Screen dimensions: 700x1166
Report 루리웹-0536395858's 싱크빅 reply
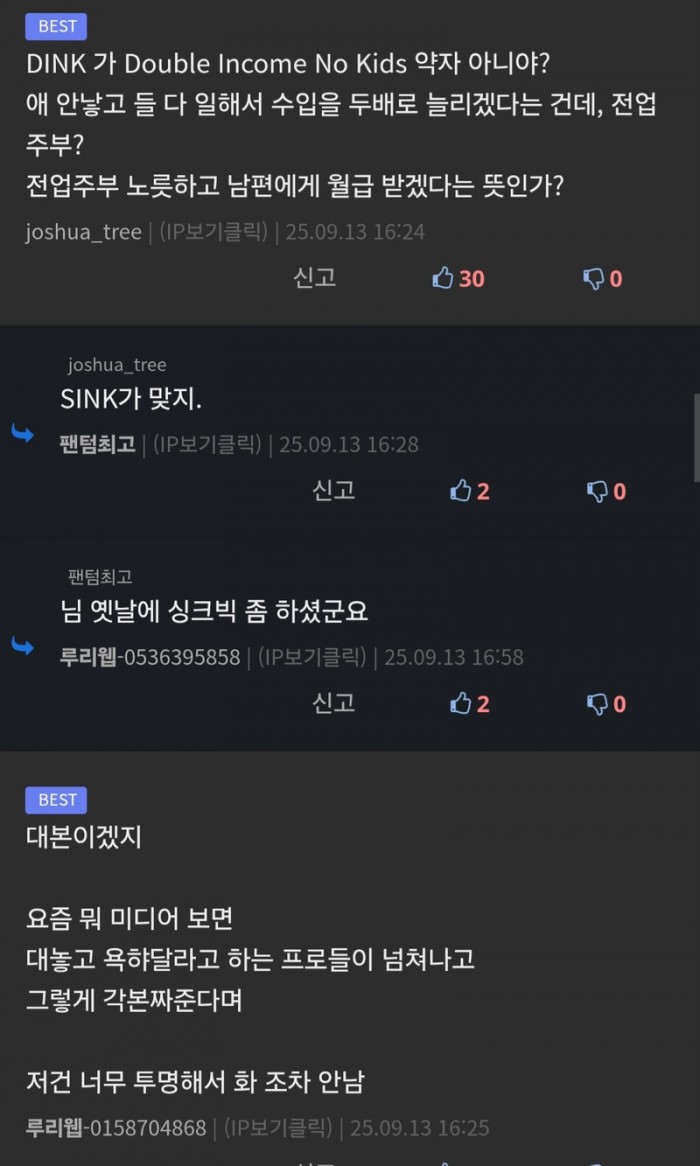[333, 703]
